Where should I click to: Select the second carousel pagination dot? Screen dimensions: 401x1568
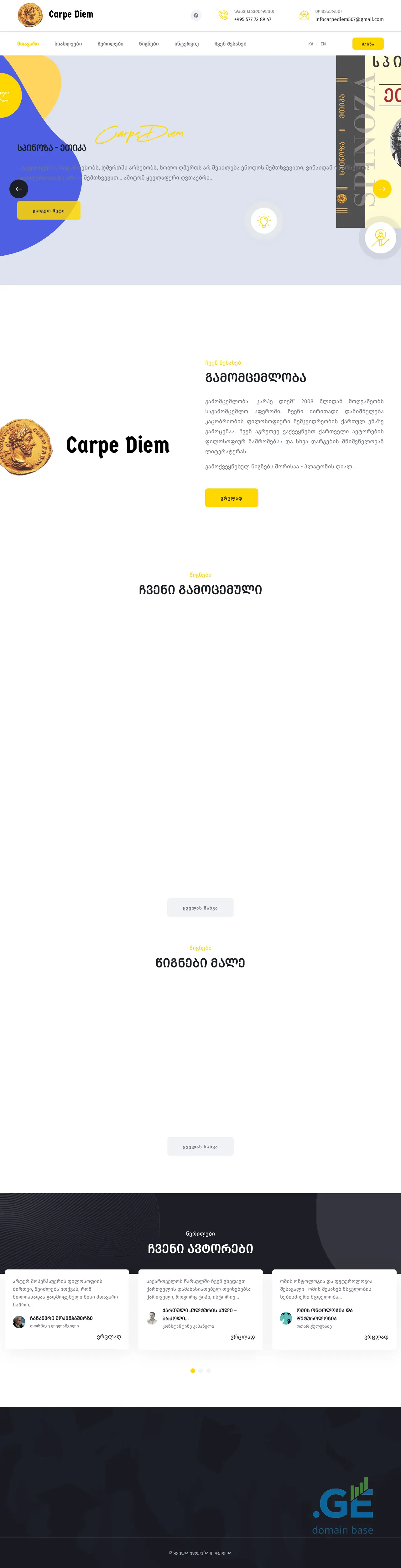(x=200, y=1371)
